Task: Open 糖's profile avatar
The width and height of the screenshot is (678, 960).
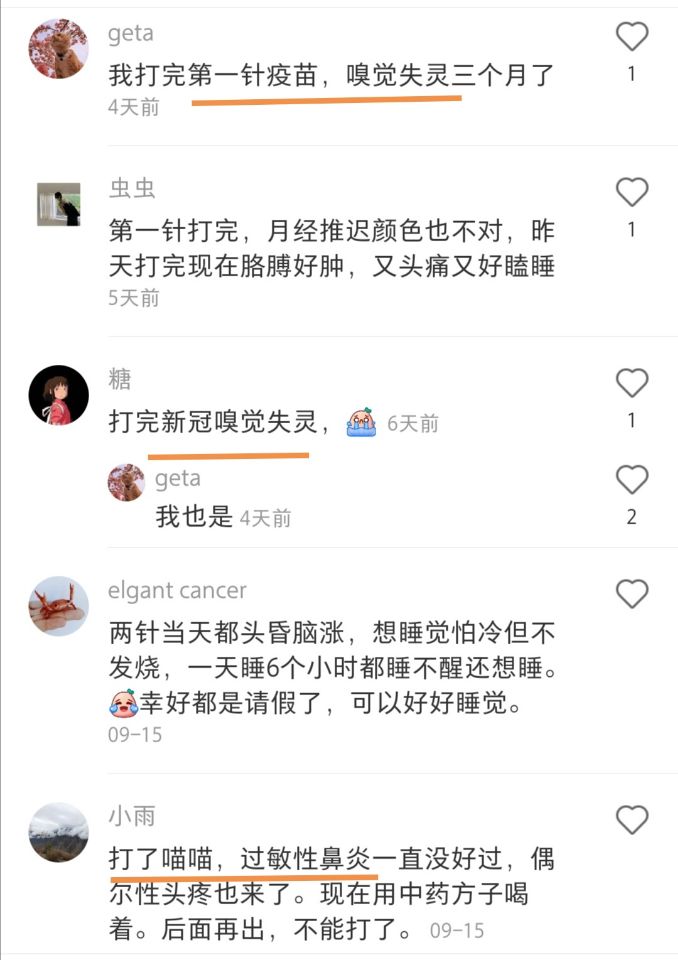Action: coord(59,395)
